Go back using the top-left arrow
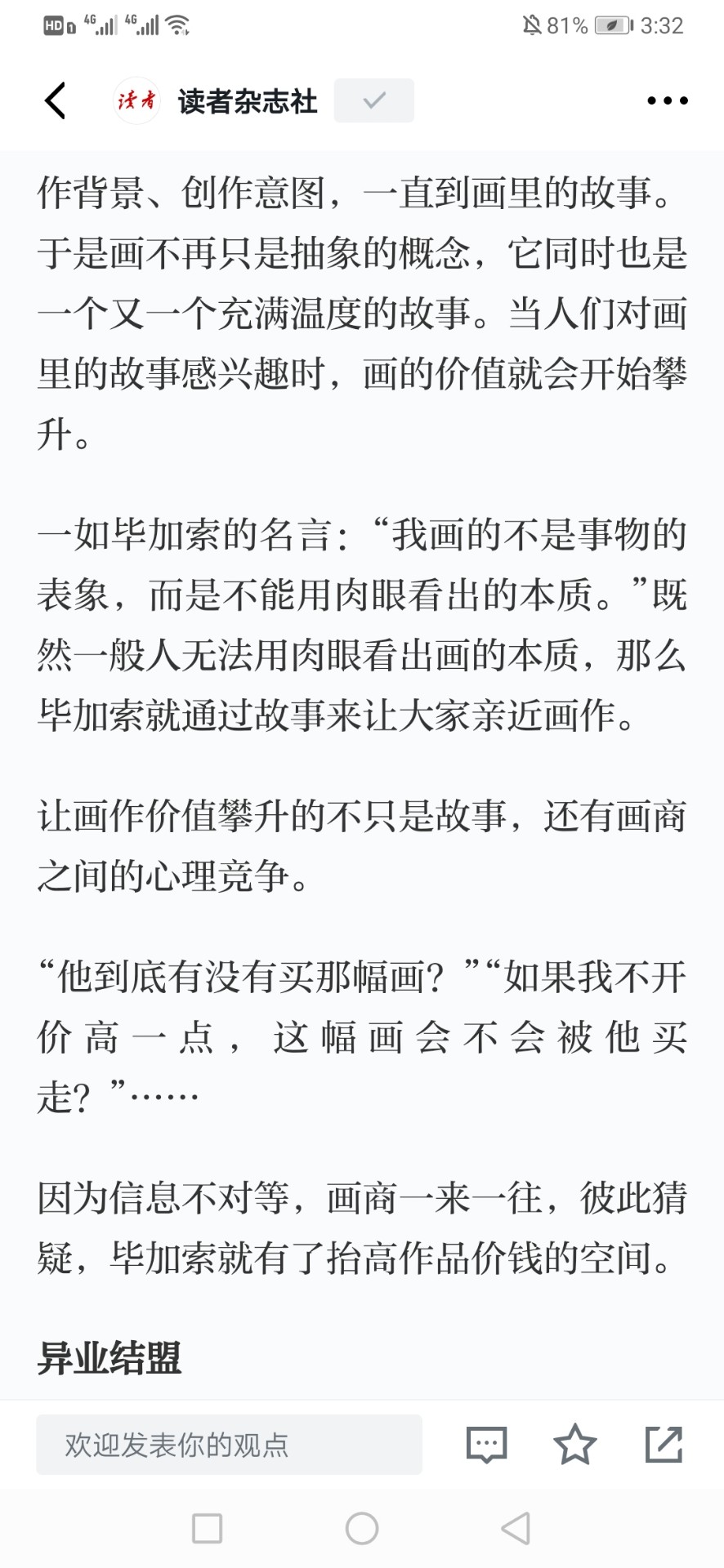Screen dimensions: 724x1568 pyautogui.click(x=55, y=101)
